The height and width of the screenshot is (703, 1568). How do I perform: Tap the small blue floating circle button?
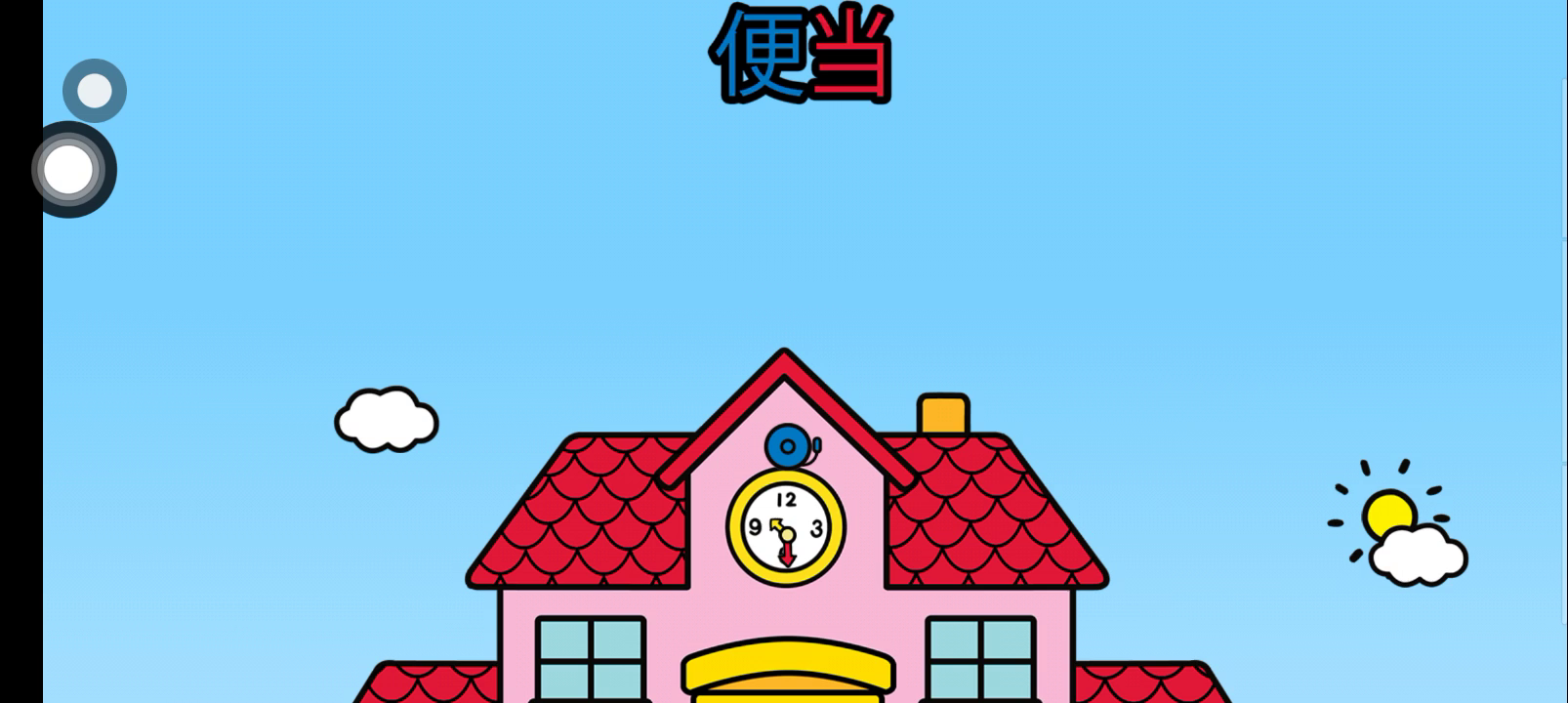click(x=95, y=91)
